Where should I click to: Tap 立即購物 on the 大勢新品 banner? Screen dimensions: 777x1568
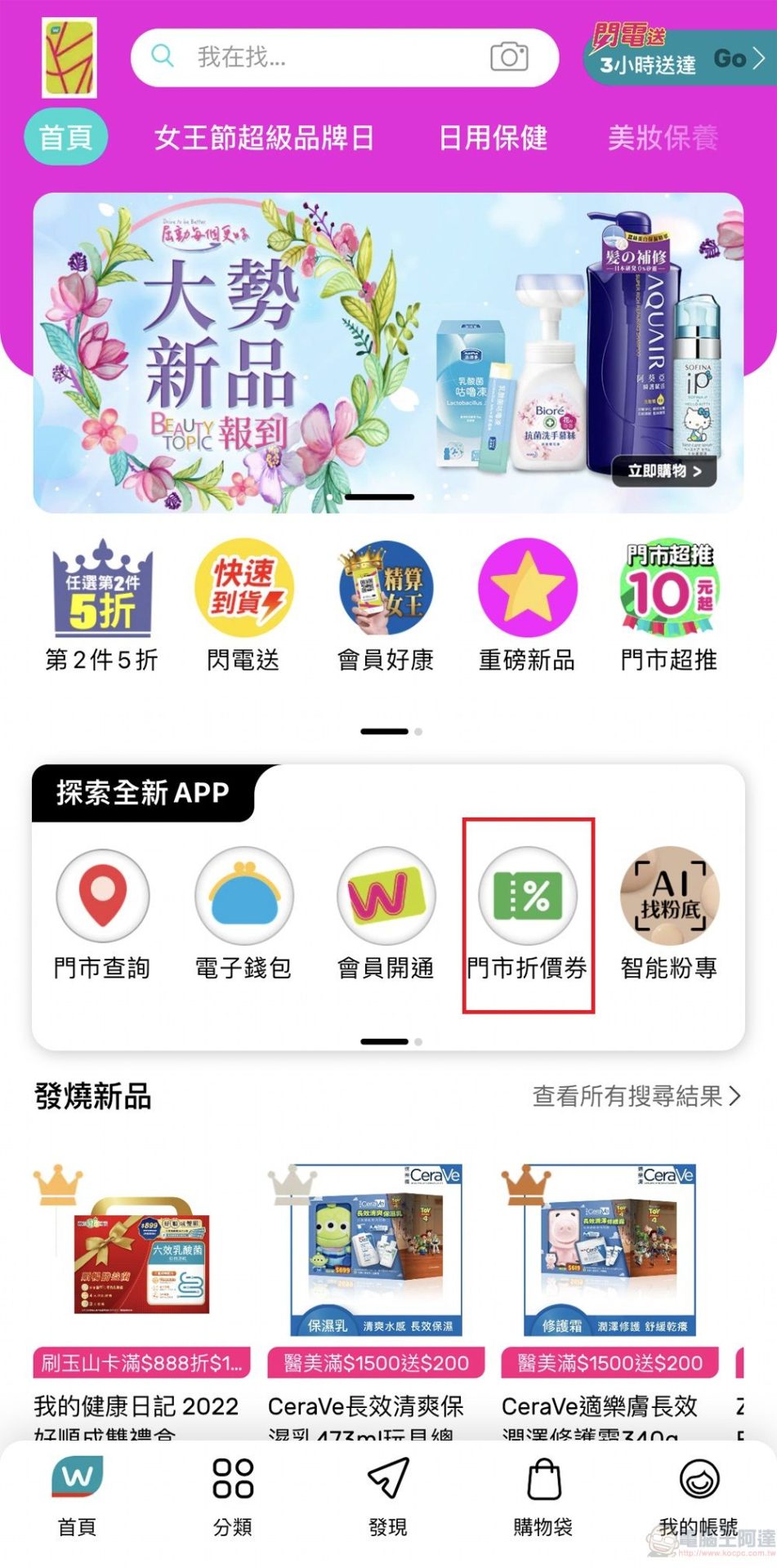663,471
